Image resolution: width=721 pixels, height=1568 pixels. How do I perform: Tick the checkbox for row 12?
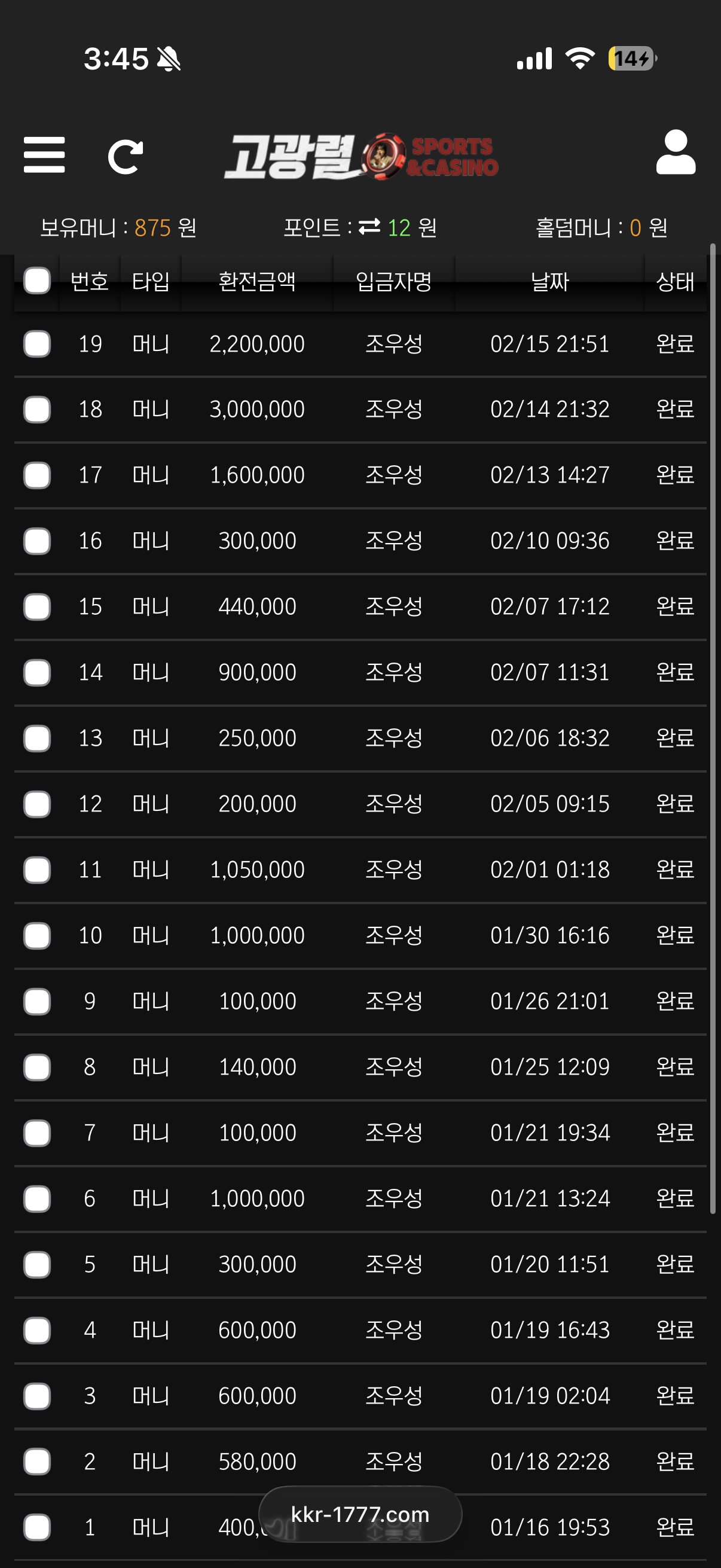37,804
